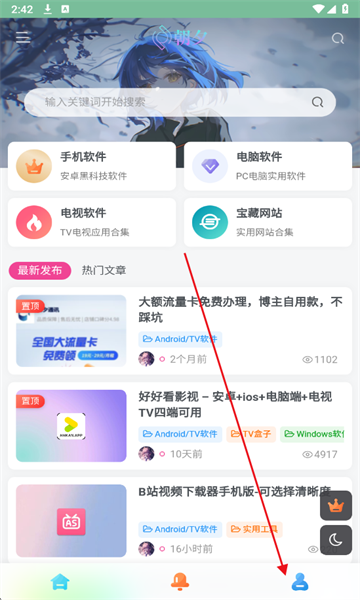Tap the 实用工具 tag on B站视频下载器
Image resolution: width=360 pixels, height=600 pixels.
(x=254, y=529)
